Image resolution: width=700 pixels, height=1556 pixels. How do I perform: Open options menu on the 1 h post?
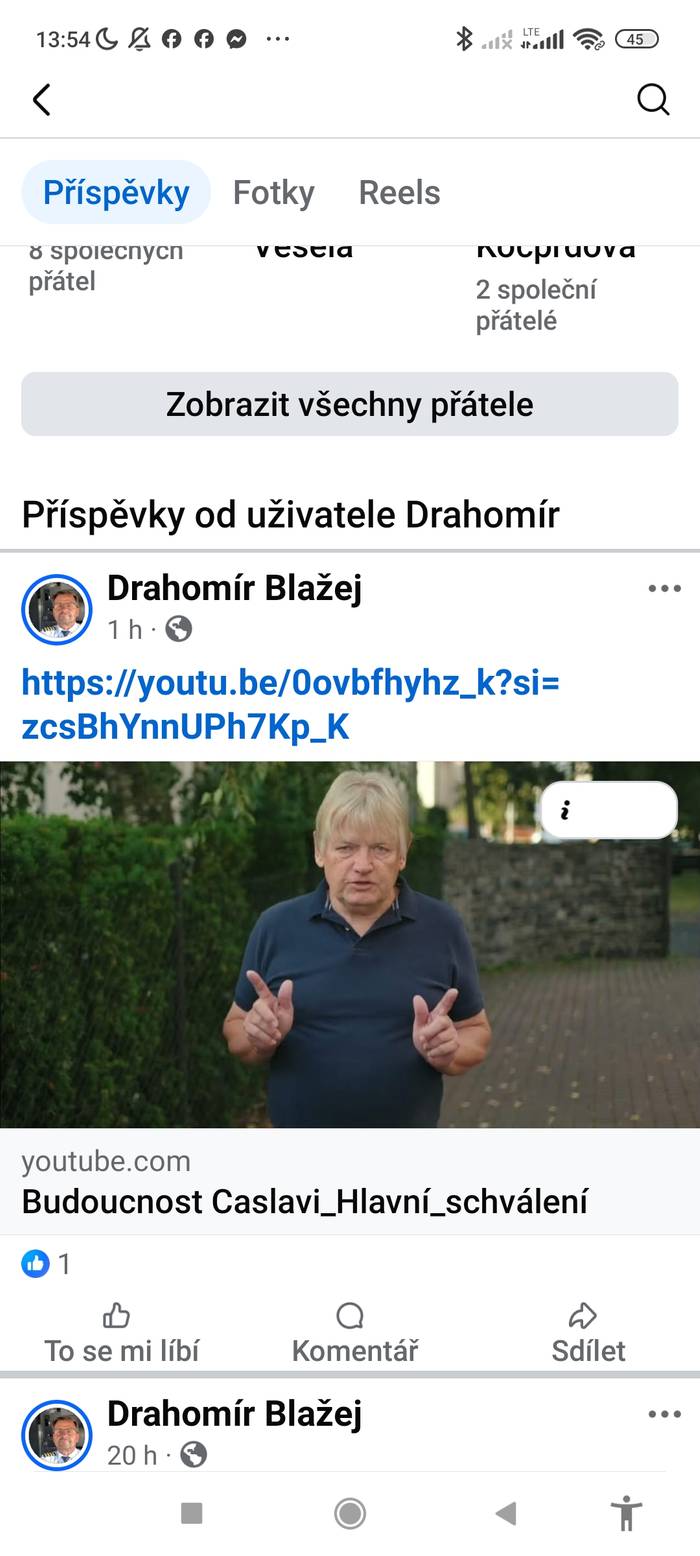[x=664, y=588]
